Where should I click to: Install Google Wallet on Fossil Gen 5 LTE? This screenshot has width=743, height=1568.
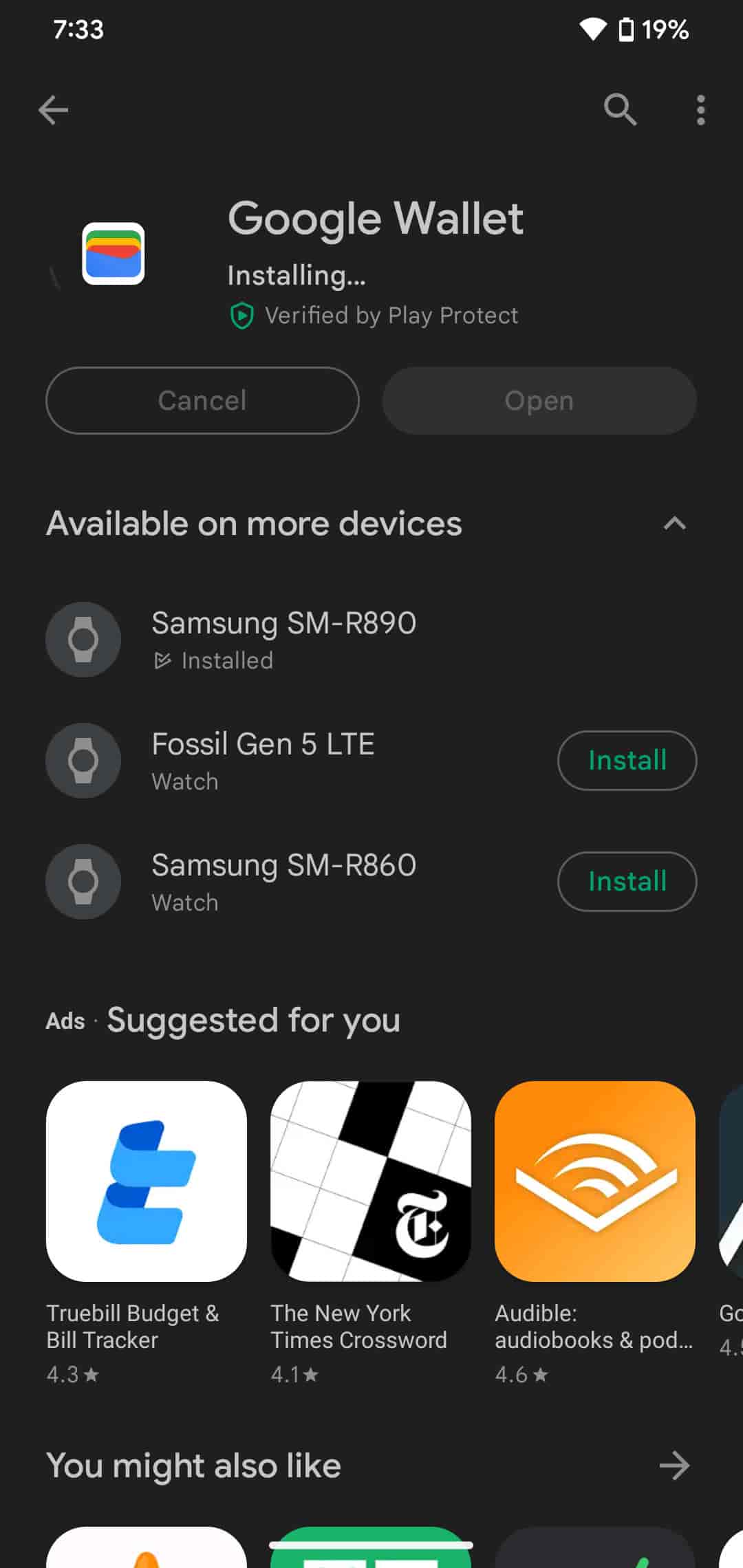pyautogui.click(x=627, y=761)
